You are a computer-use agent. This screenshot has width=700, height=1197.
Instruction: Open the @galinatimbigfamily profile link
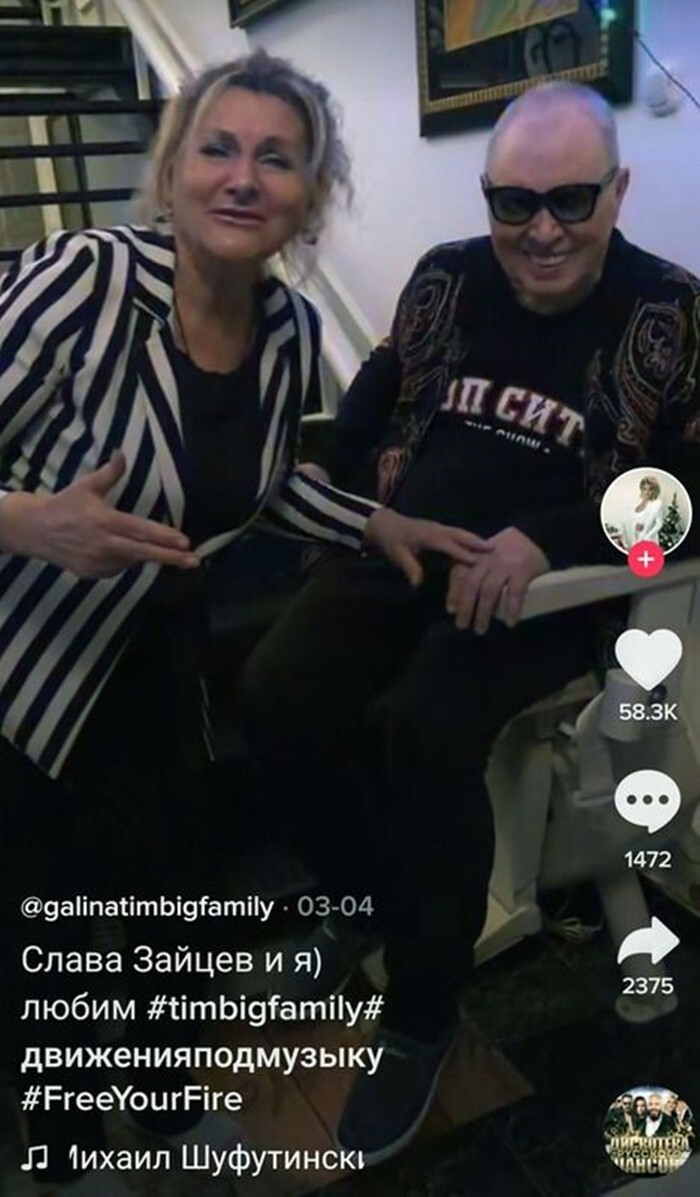tap(146, 907)
